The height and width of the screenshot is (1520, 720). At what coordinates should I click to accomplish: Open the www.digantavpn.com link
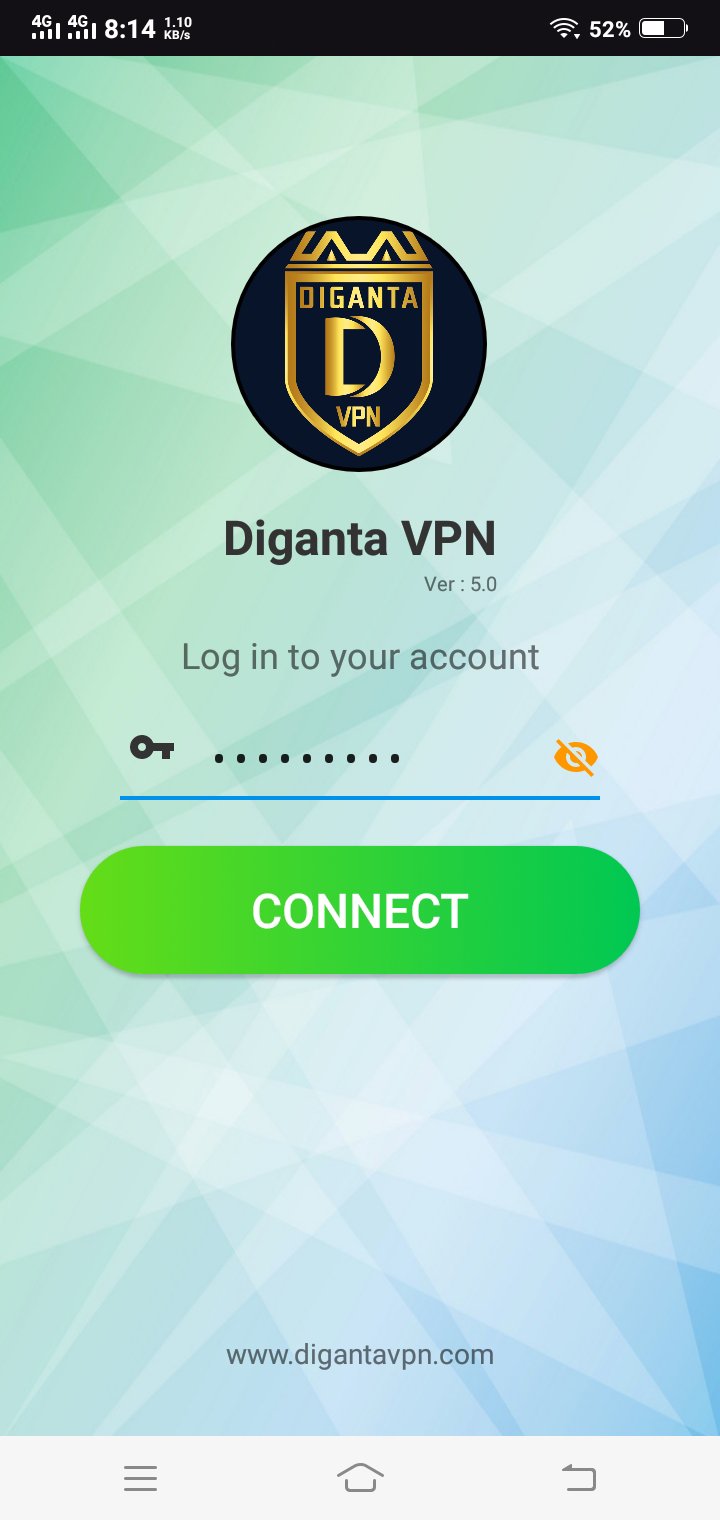pos(360,1355)
